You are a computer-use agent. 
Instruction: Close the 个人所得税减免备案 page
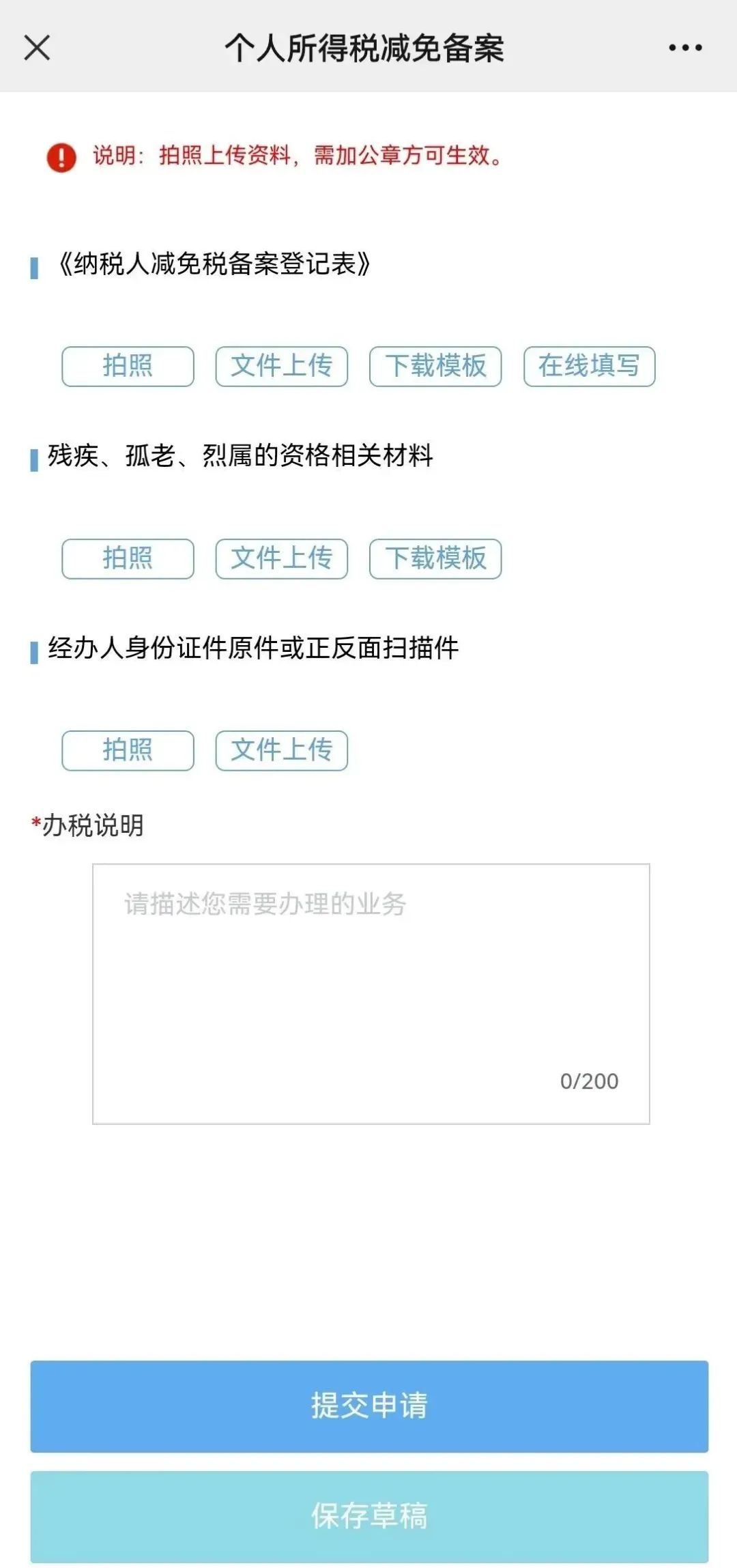37,48
